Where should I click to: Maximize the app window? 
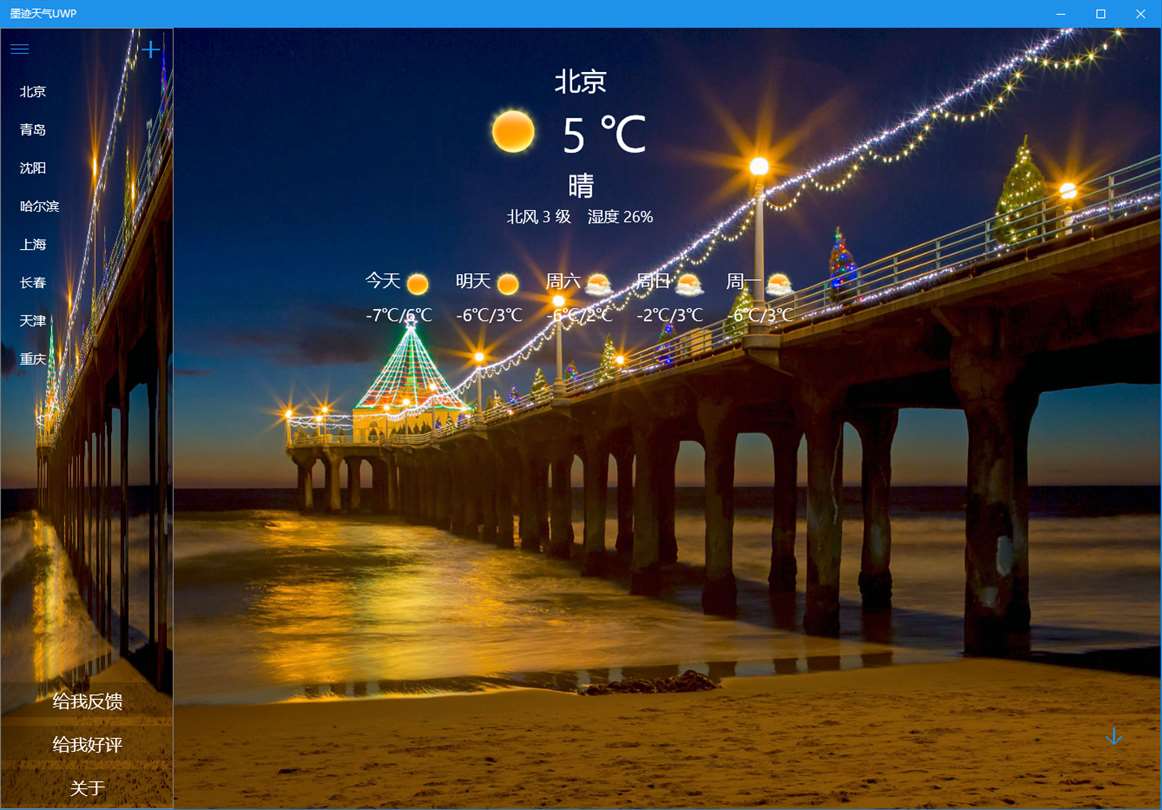coord(1101,14)
